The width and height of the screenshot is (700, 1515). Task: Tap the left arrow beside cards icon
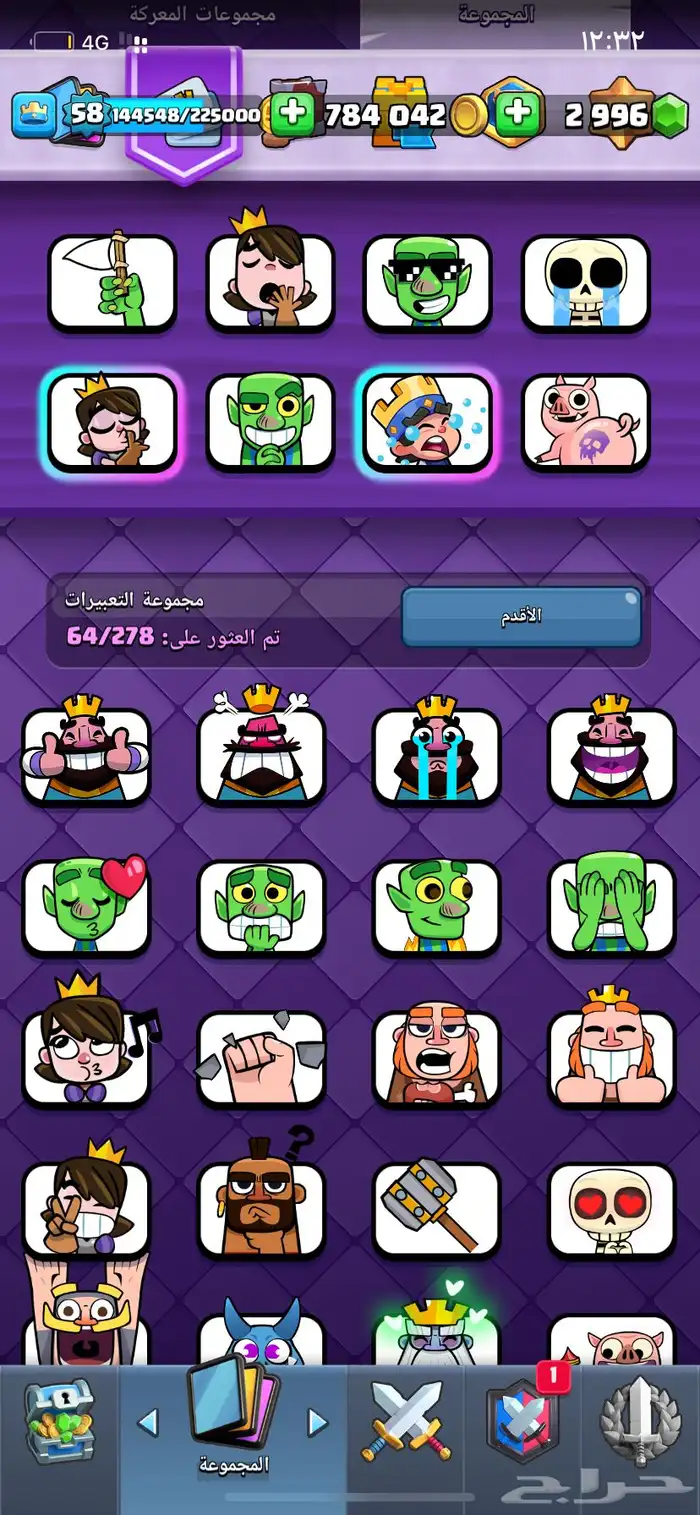(148, 1422)
